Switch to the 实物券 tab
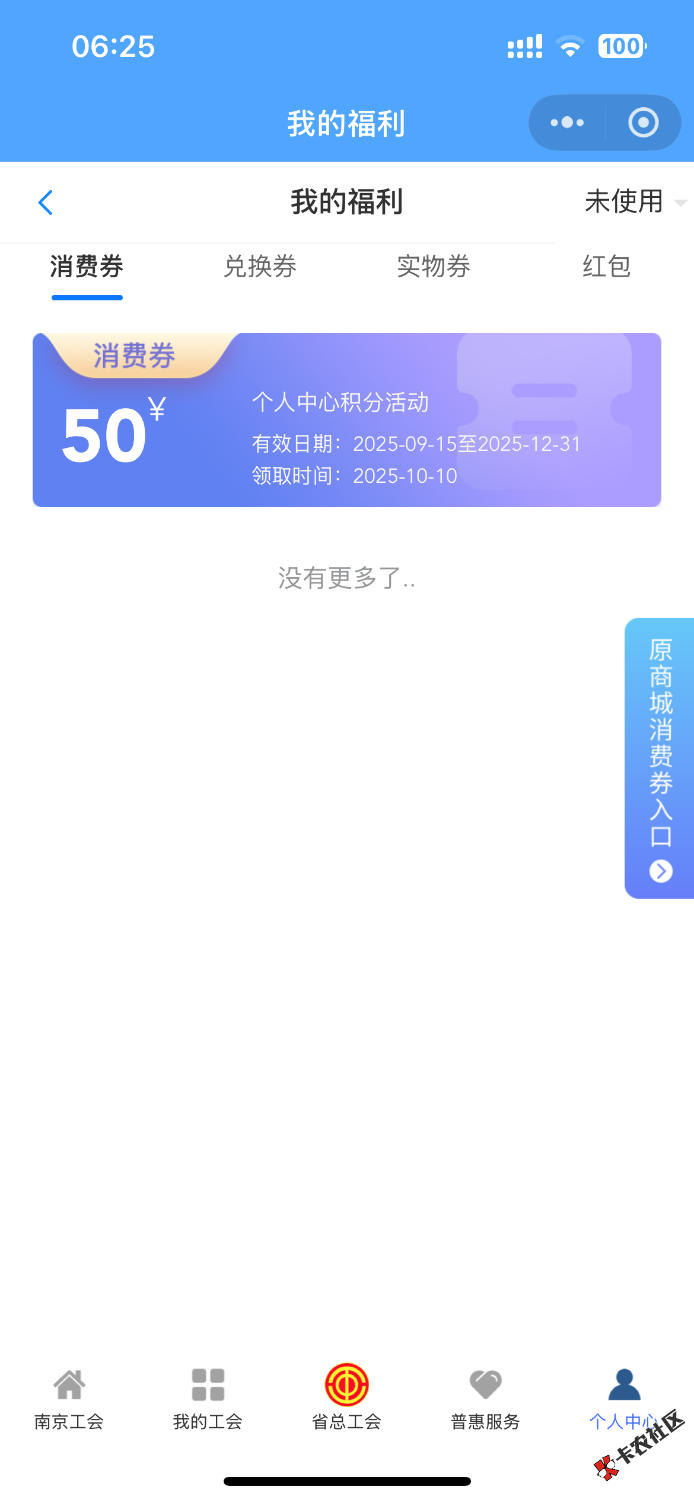Viewport: 694px width, 1500px height. click(x=433, y=267)
